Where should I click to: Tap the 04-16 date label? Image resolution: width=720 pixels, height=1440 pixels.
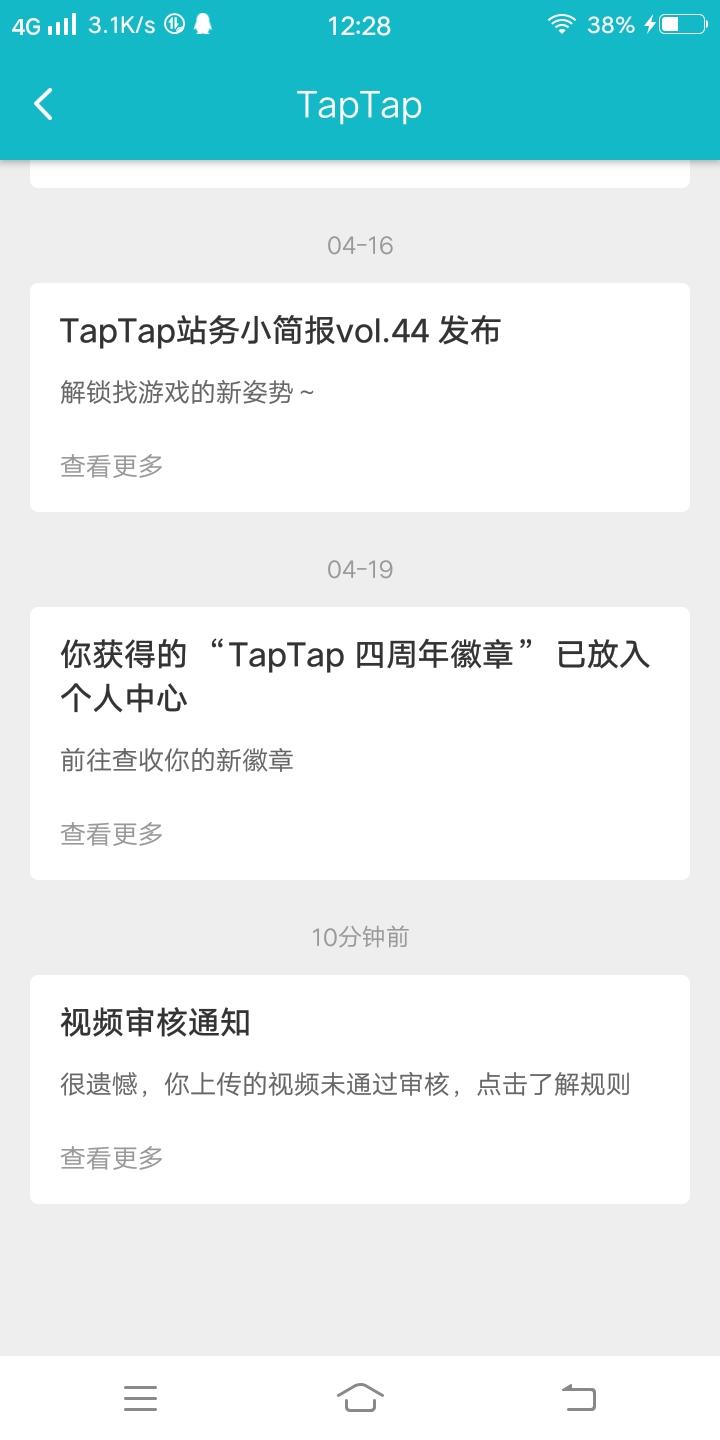coord(360,244)
